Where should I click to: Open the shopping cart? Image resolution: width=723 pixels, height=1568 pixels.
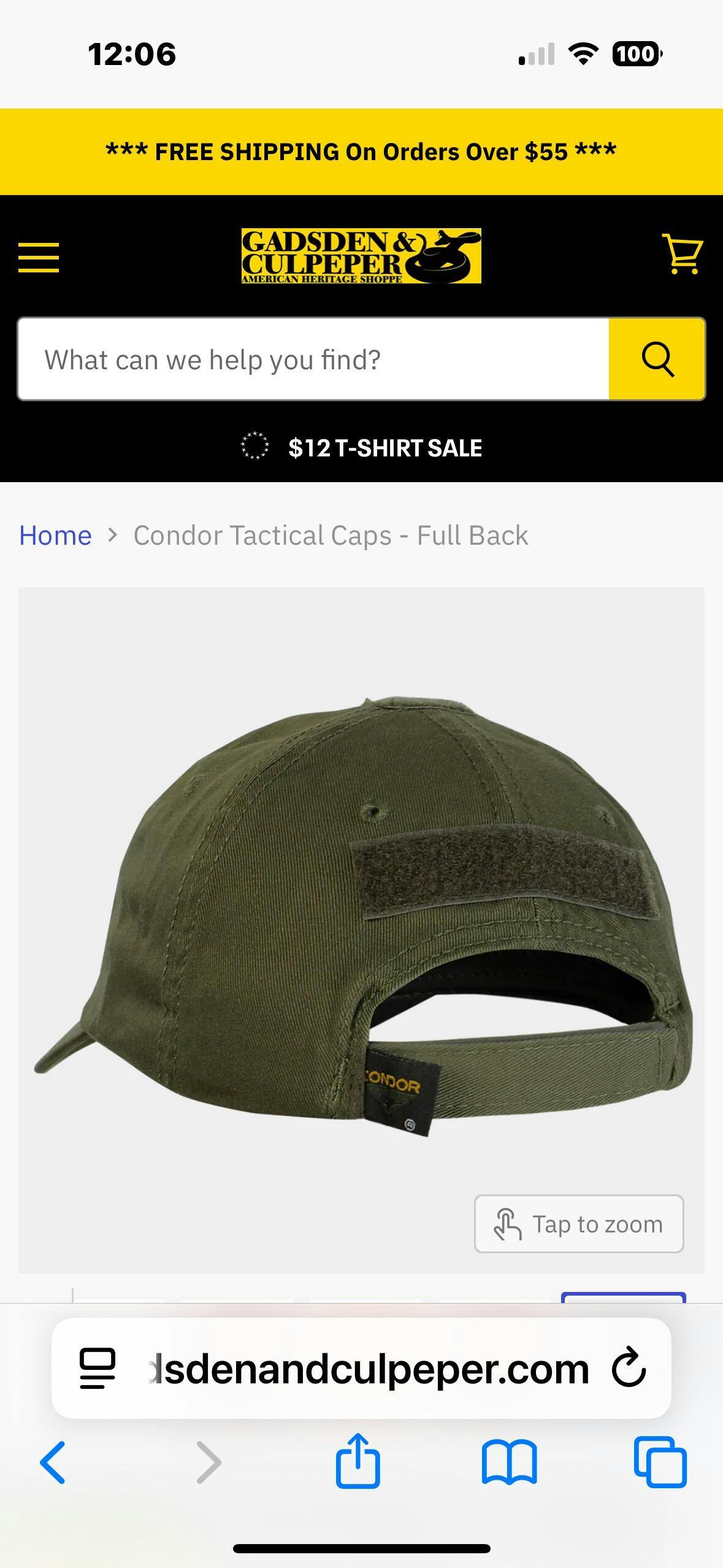pyautogui.click(x=682, y=254)
